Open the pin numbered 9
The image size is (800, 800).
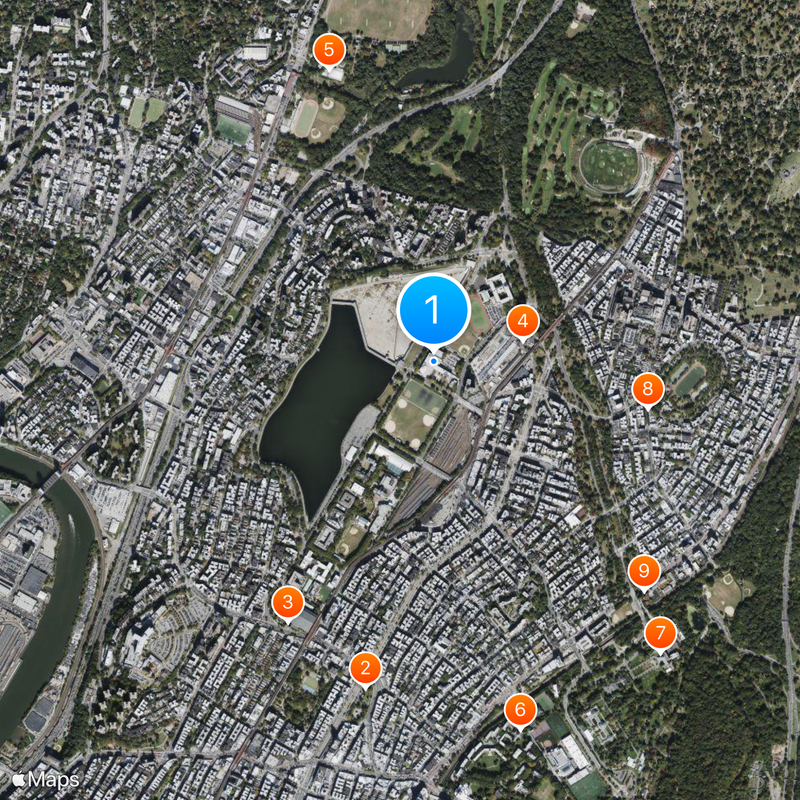click(x=644, y=571)
